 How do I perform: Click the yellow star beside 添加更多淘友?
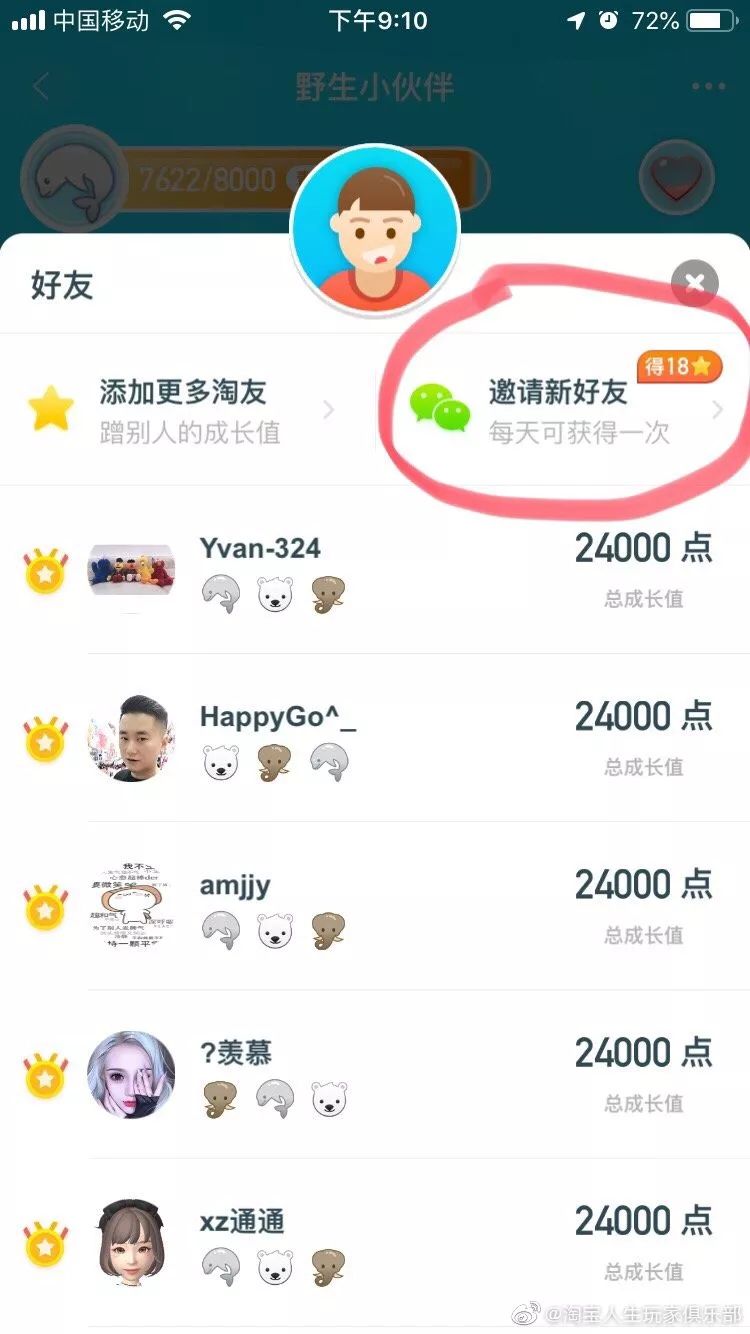coord(52,405)
